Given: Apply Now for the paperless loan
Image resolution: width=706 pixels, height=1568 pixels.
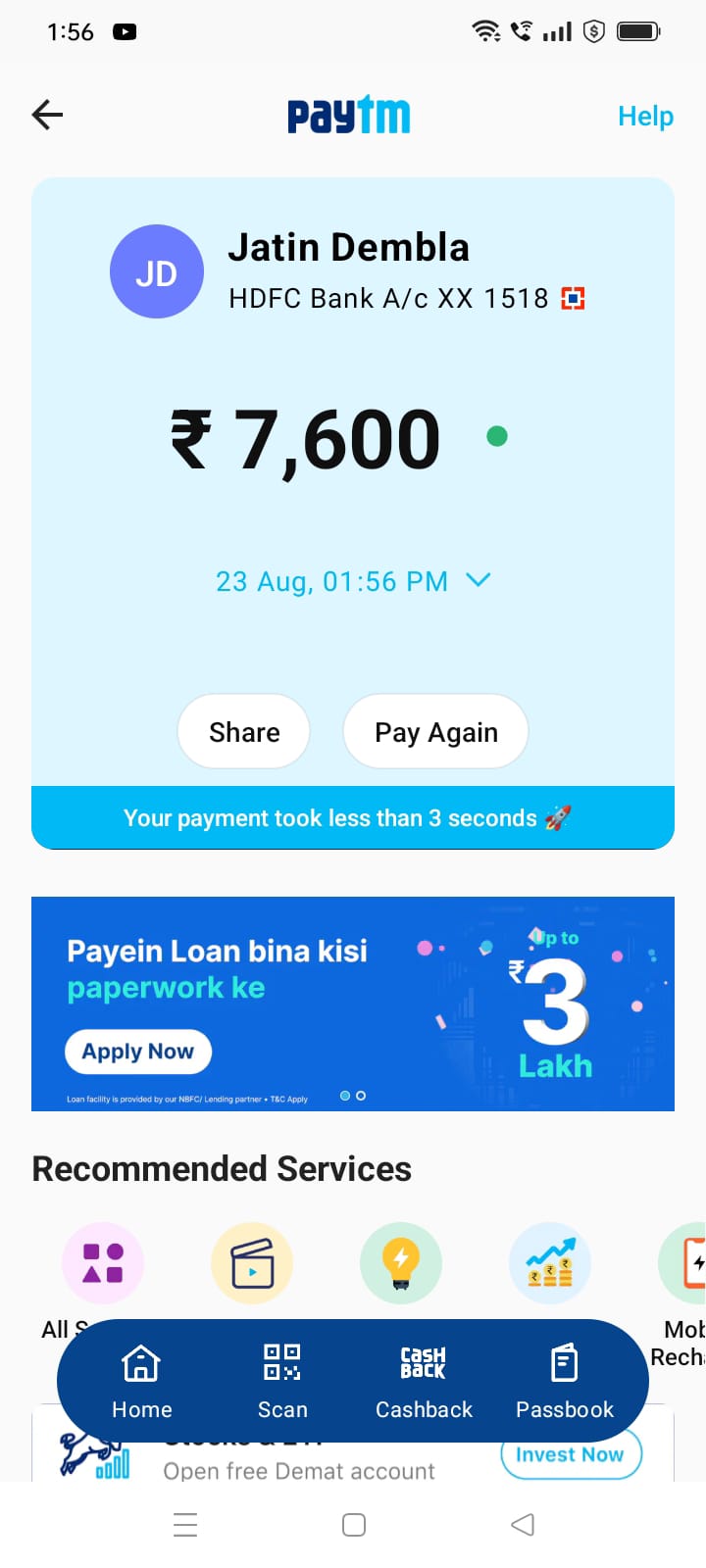Looking at the screenshot, I should pyautogui.click(x=138, y=1052).
